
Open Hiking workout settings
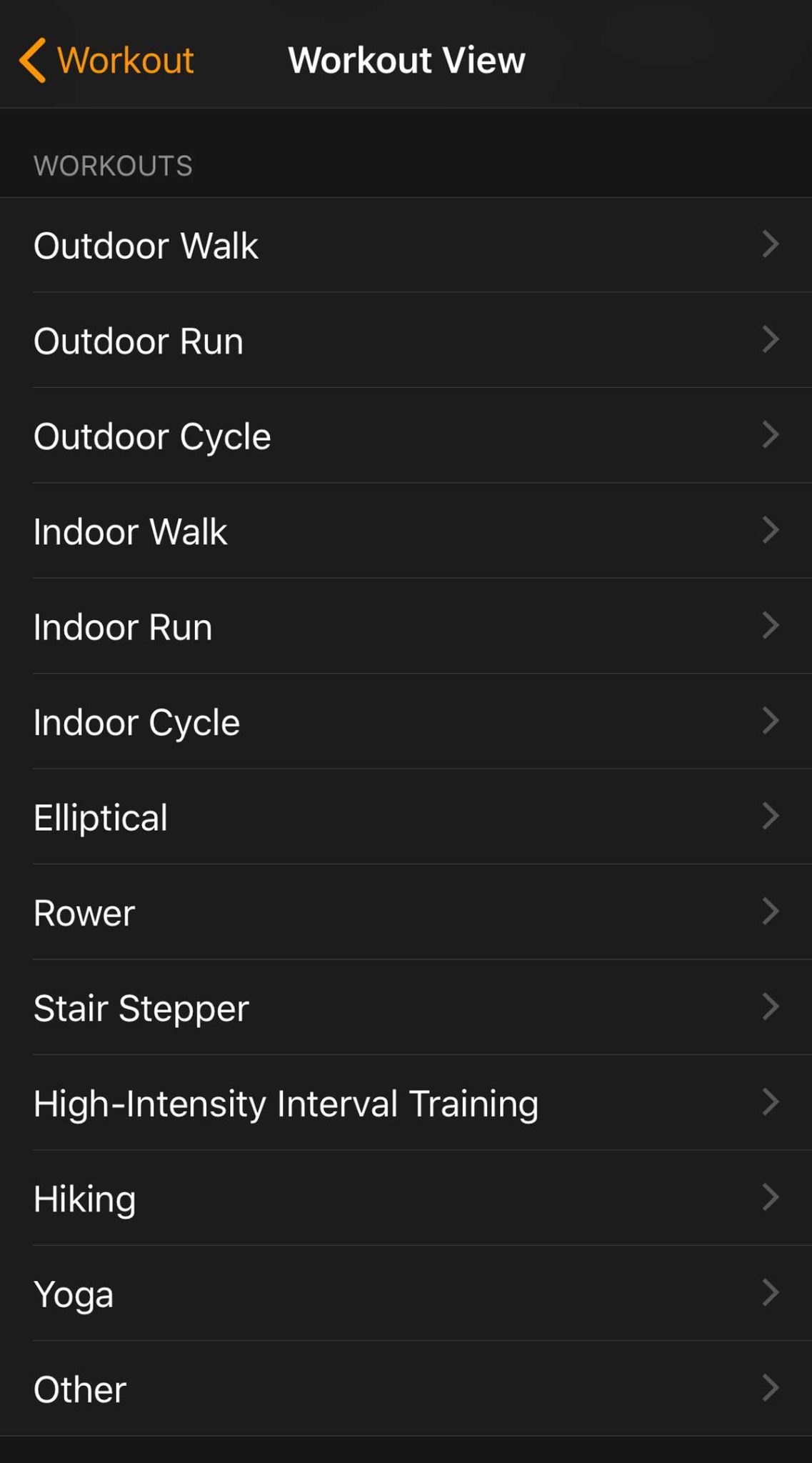pyautogui.click(x=286, y=1198)
